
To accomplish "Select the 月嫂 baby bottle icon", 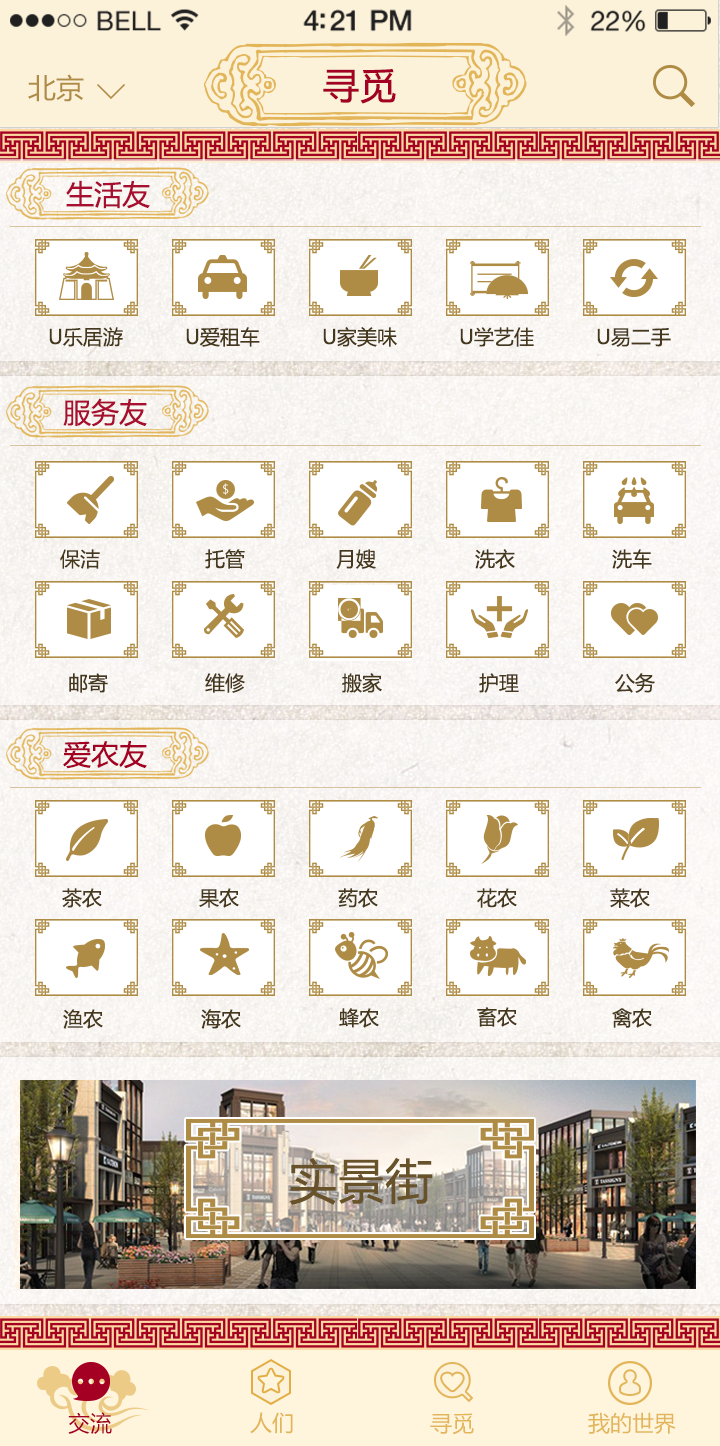I will pyautogui.click(x=361, y=500).
